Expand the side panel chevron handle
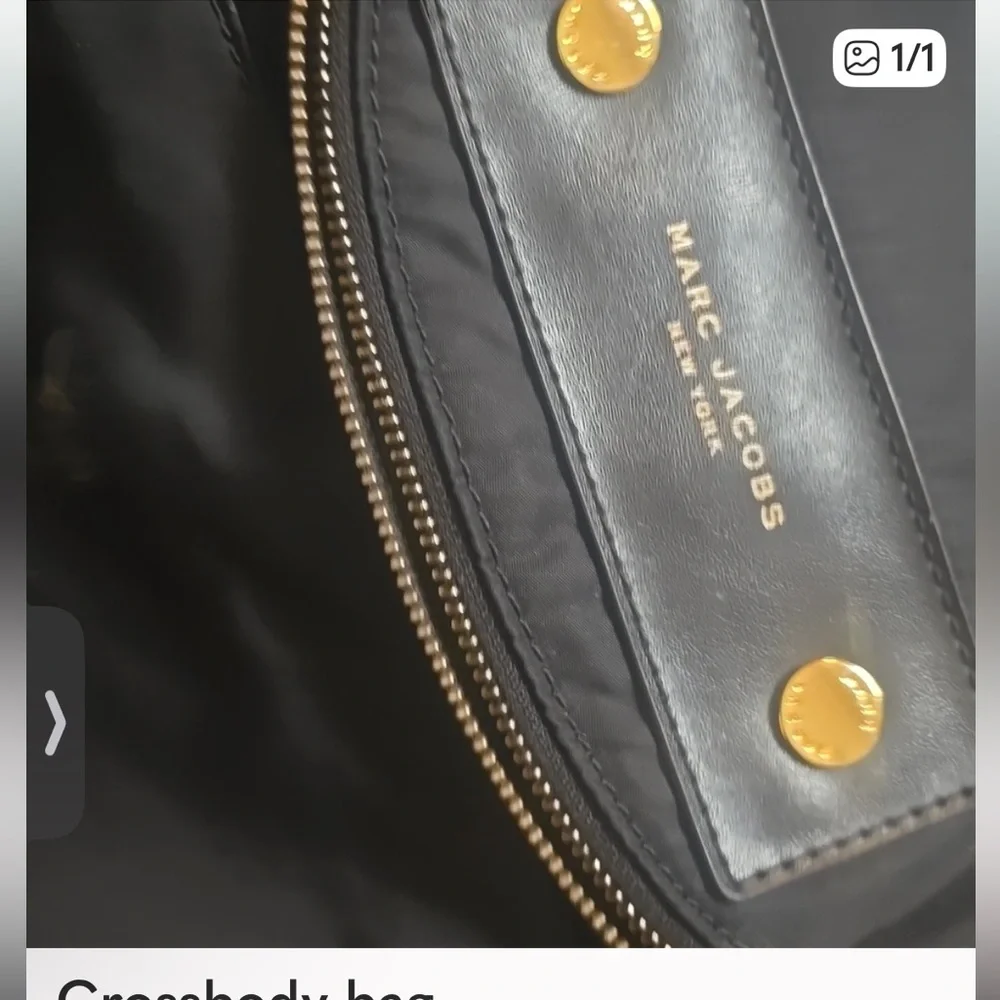1000x1000 pixels. (x=55, y=722)
